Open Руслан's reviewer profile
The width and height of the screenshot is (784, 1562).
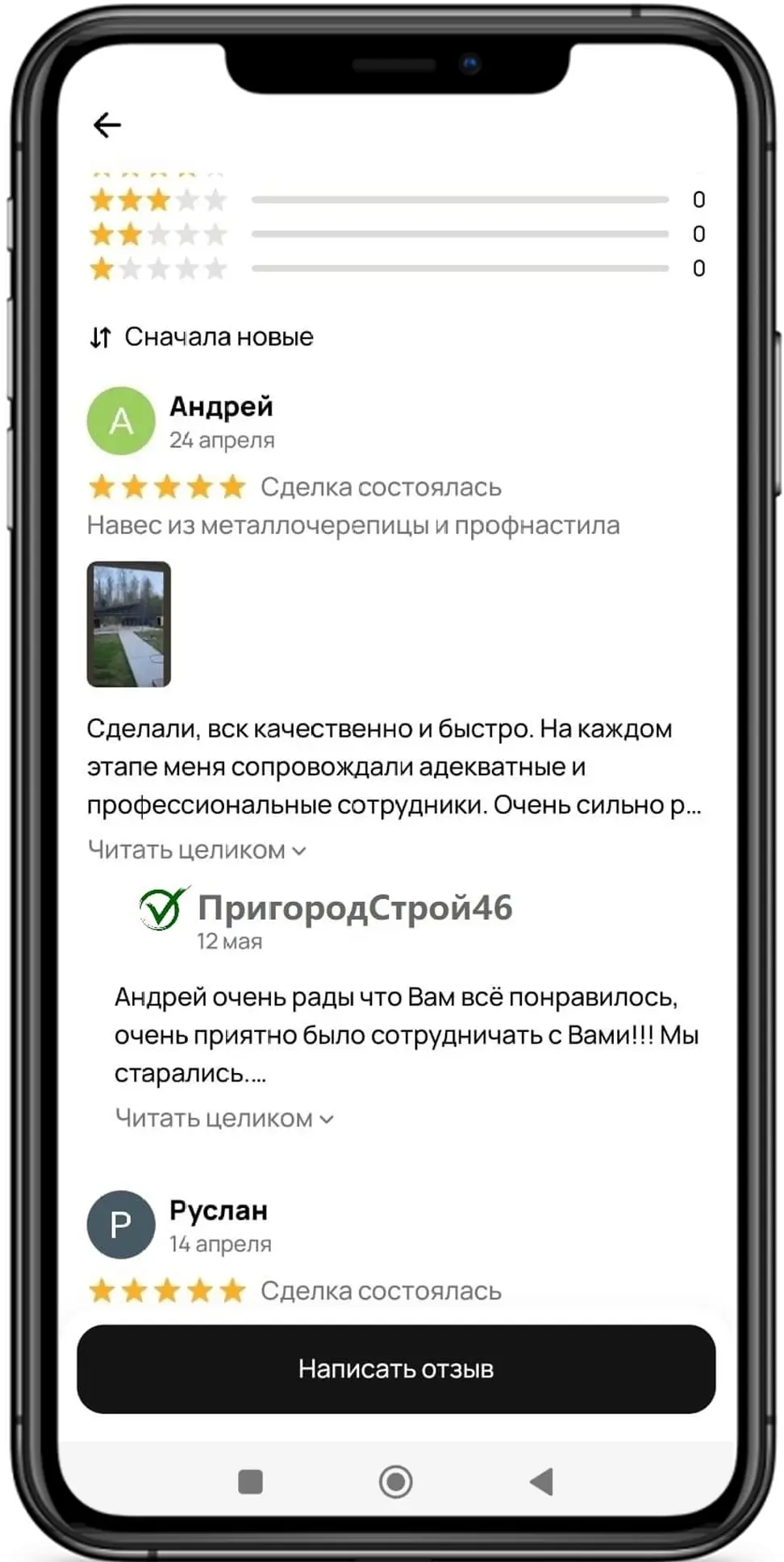[121, 1224]
